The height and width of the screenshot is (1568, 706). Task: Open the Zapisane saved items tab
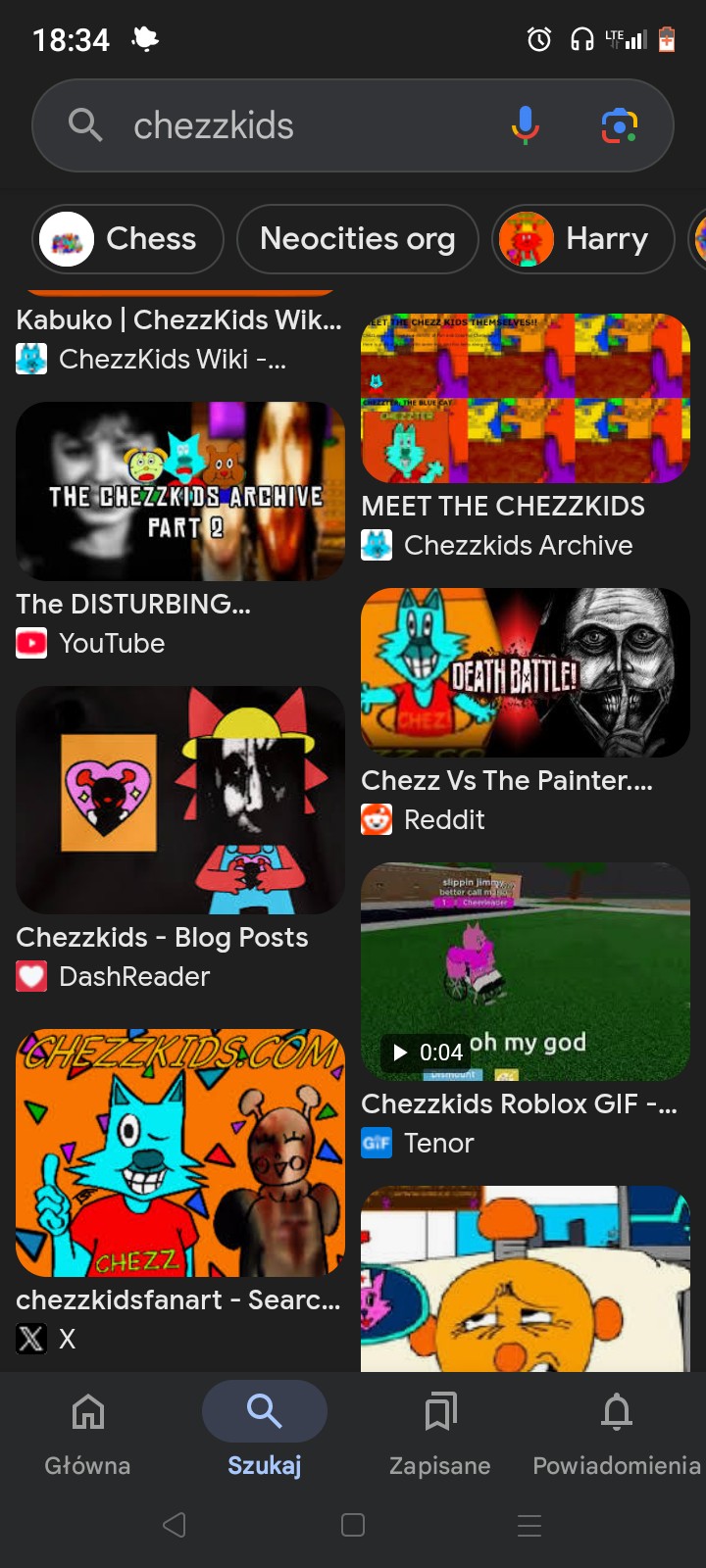(x=440, y=1429)
